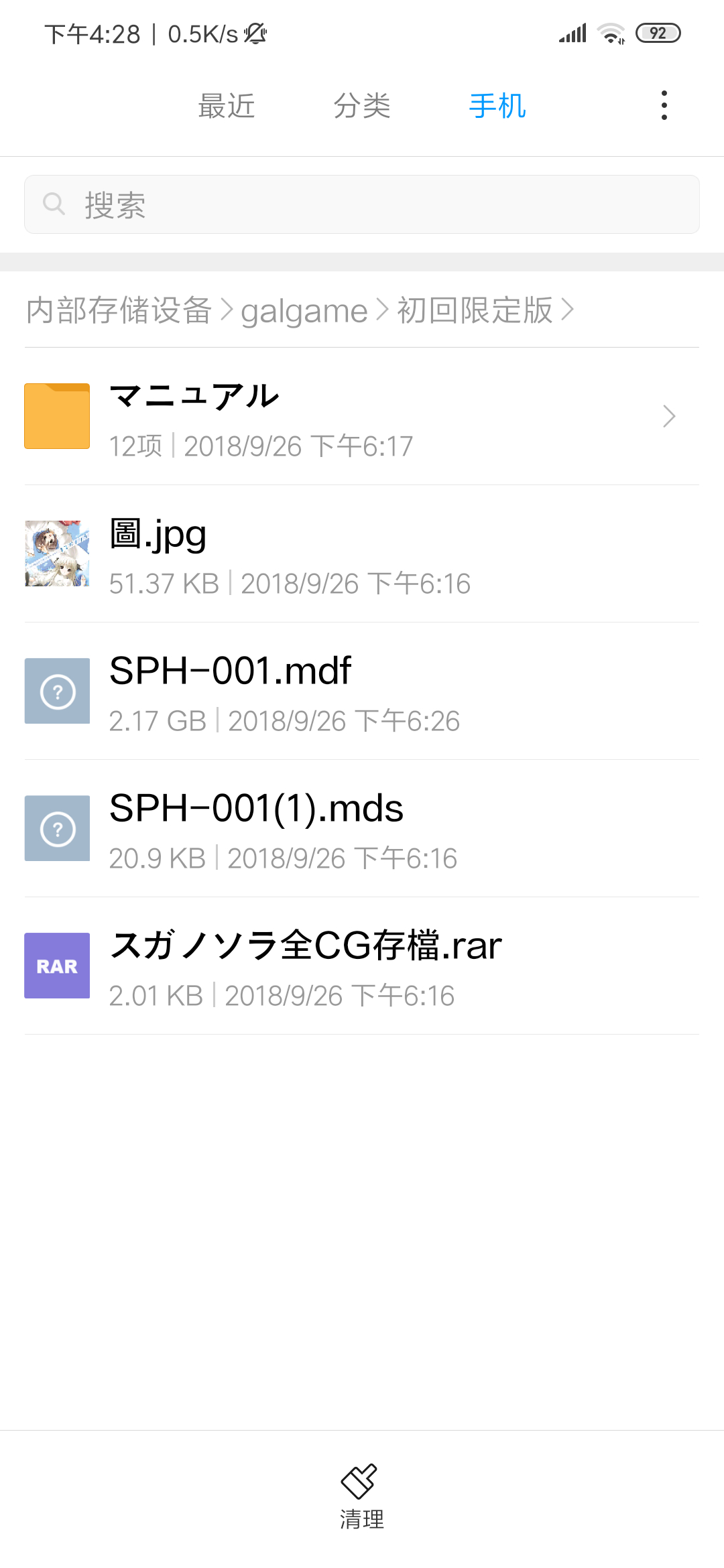Open the マニュアル folder
This screenshot has height=1568, width=724.
(362, 416)
